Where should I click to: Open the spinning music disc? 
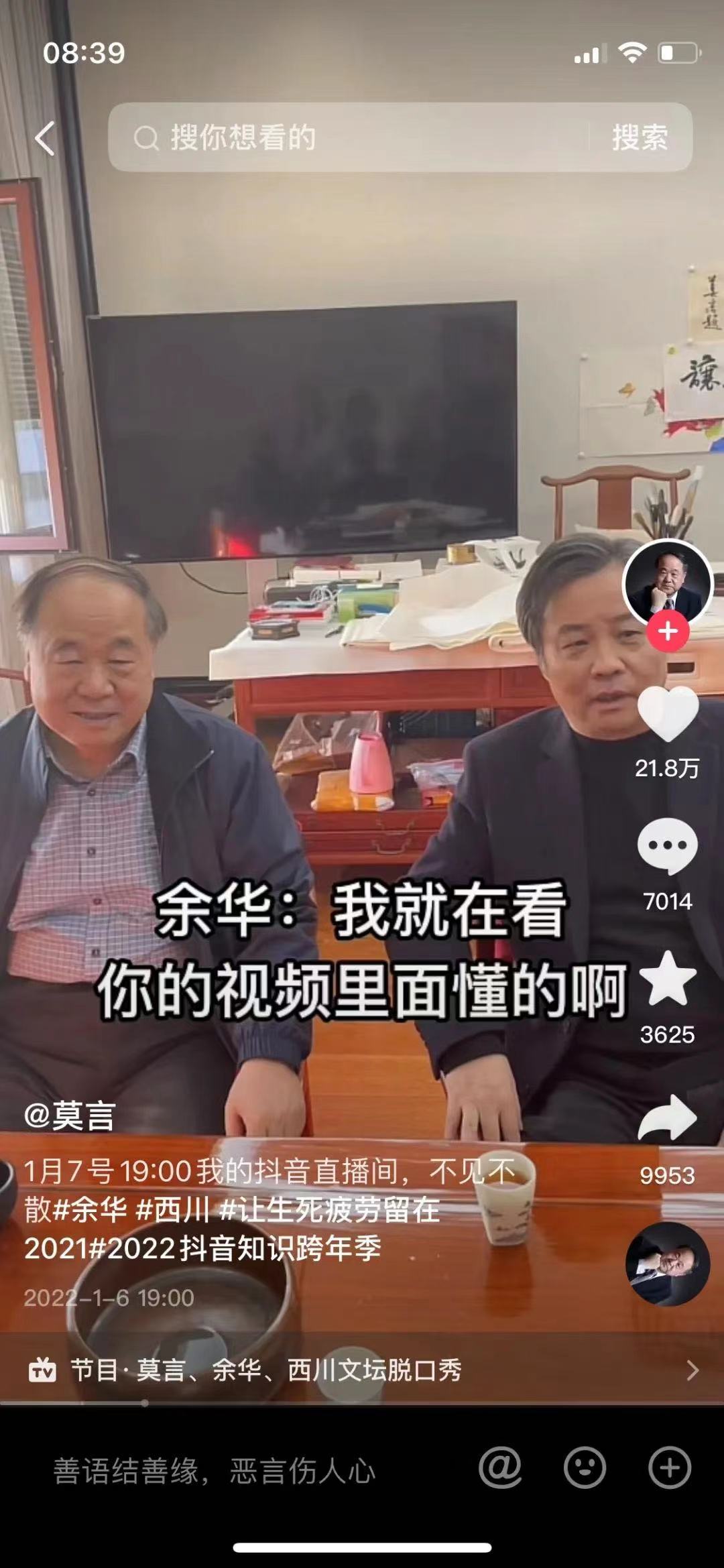click(x=667, y=1264)
